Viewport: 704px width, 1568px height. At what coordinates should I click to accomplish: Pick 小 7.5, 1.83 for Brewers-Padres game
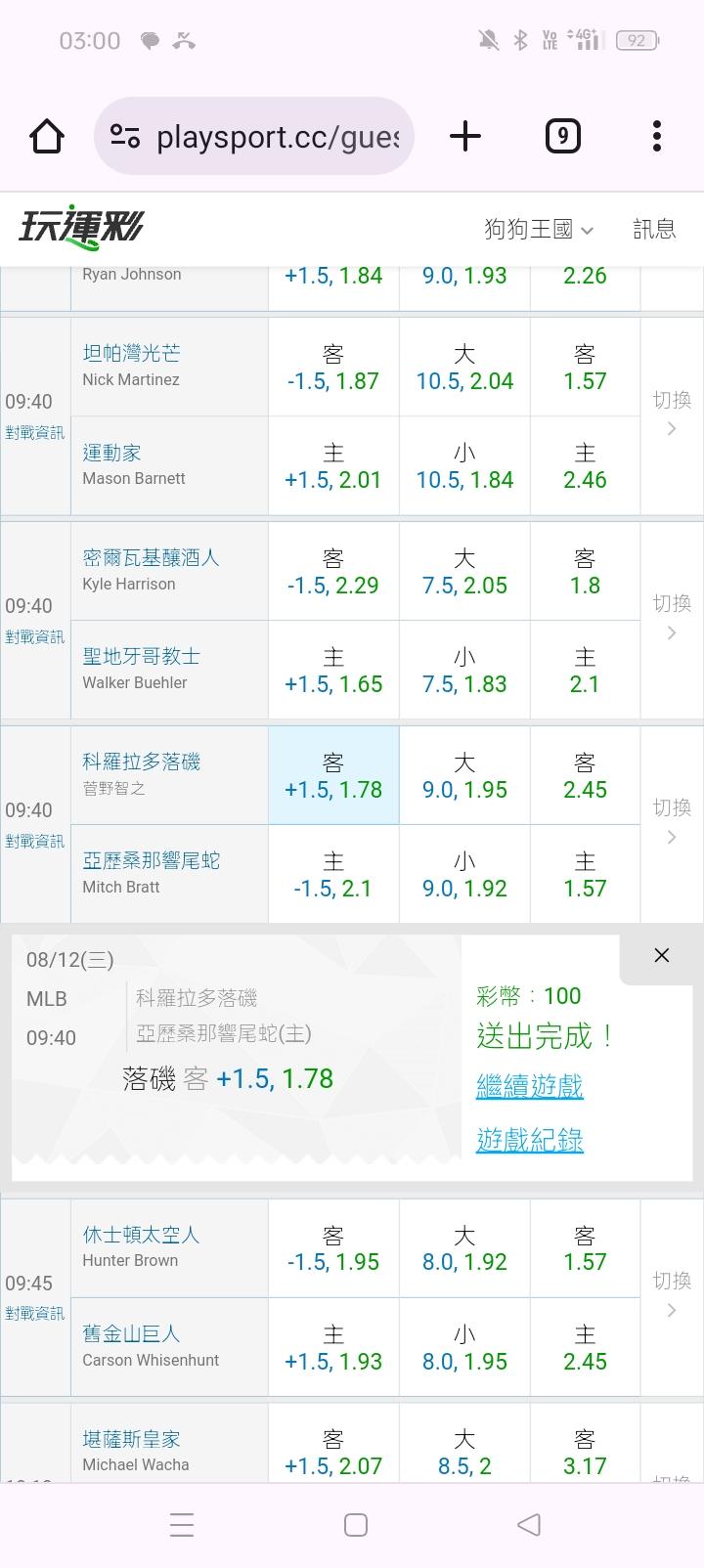click(x=464, y=670)
